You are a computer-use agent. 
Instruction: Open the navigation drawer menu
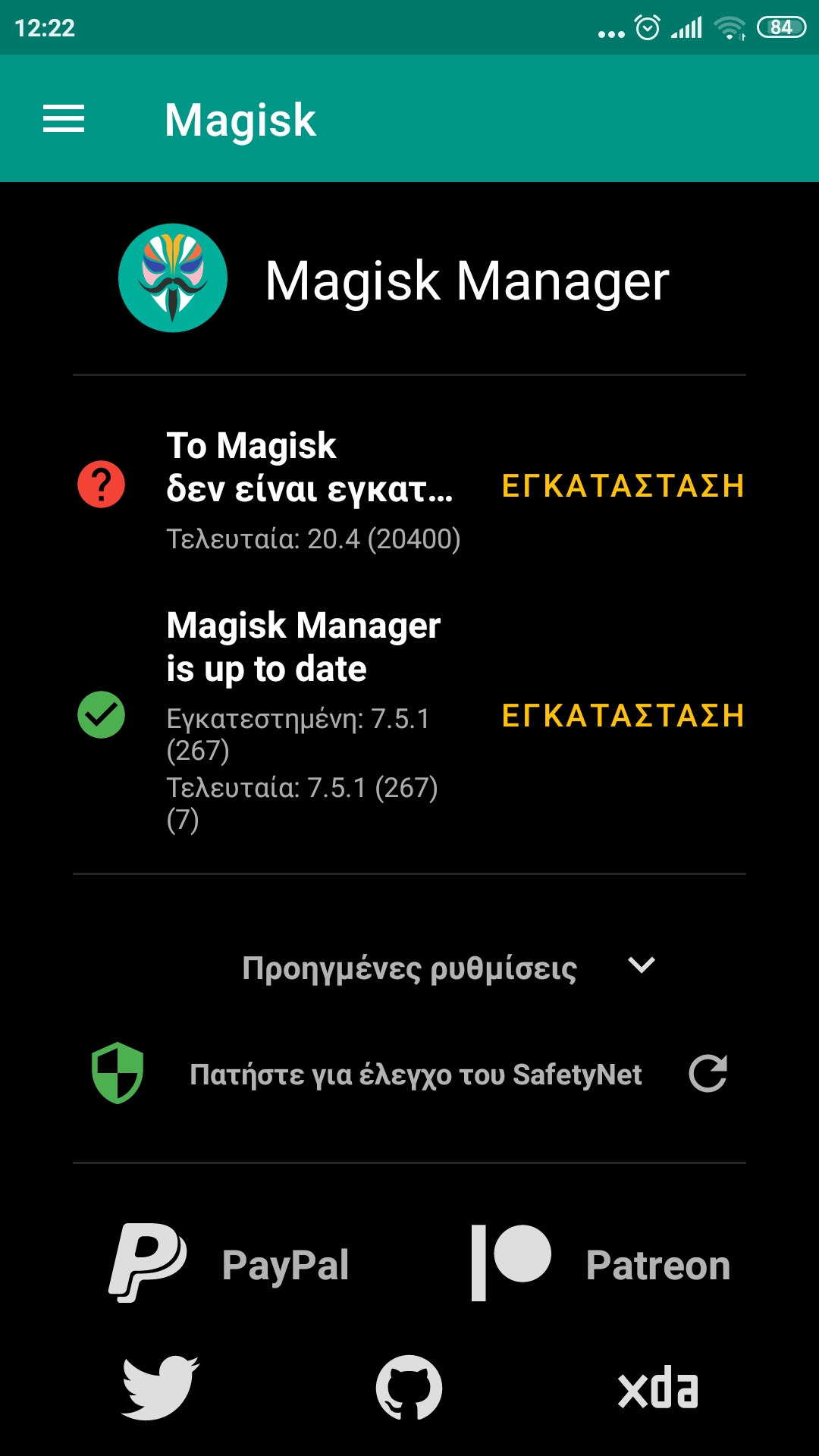coord(64,119)
